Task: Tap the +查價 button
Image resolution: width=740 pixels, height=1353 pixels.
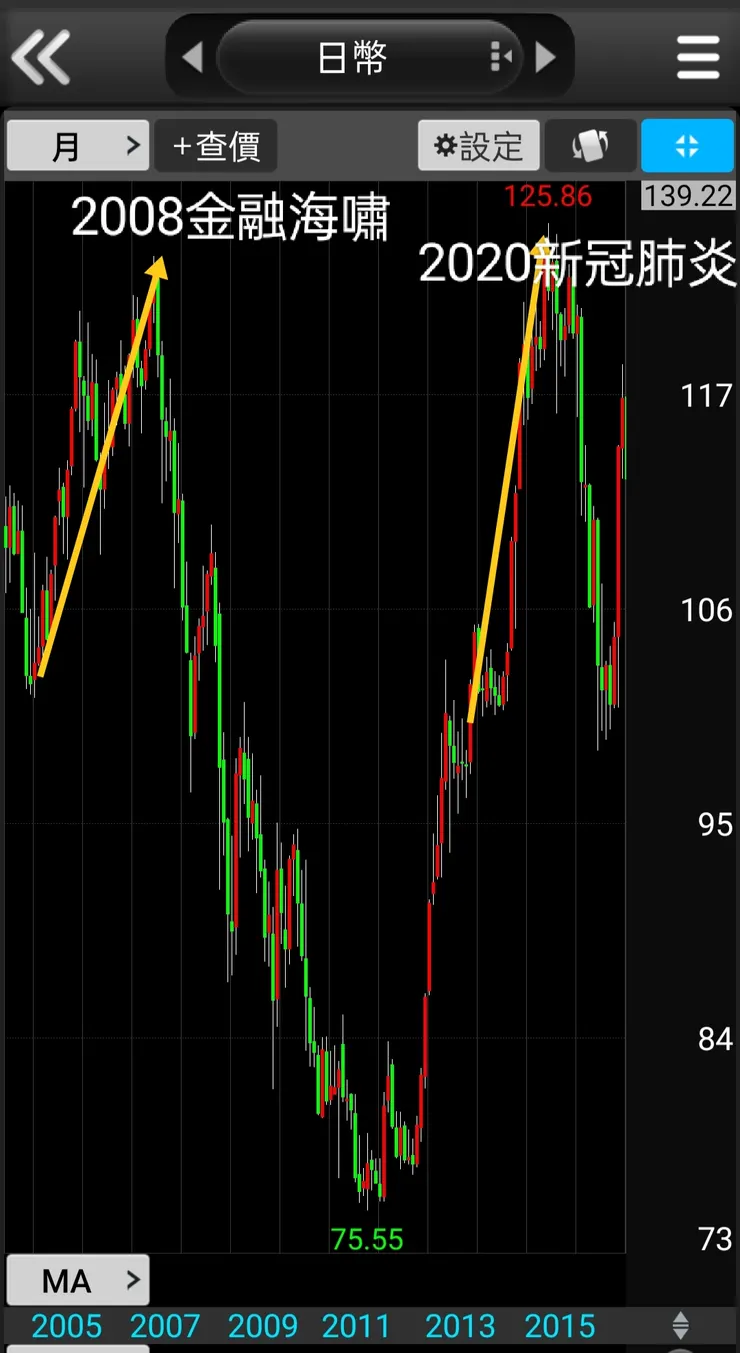Action: (216, 146)
